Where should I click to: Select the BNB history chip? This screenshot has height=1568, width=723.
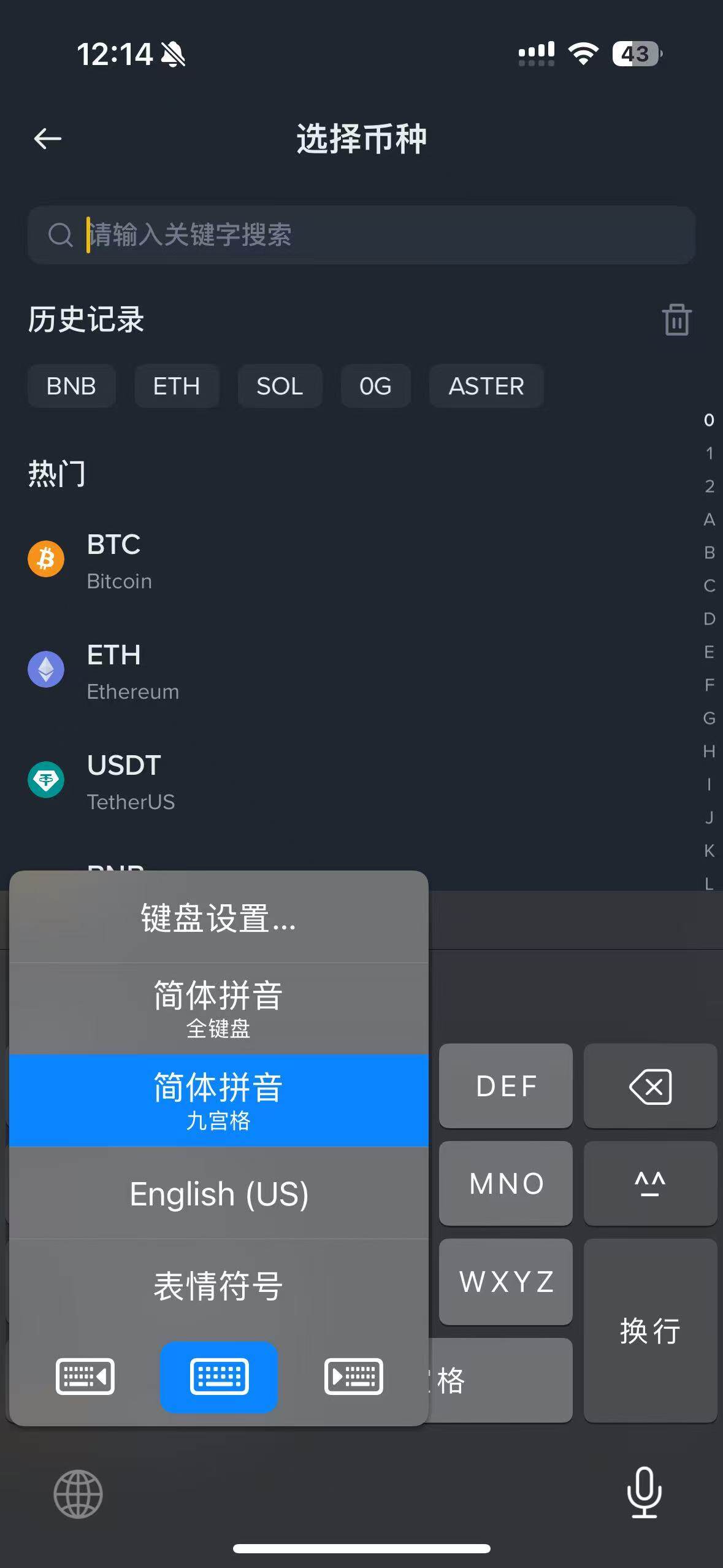71,386
